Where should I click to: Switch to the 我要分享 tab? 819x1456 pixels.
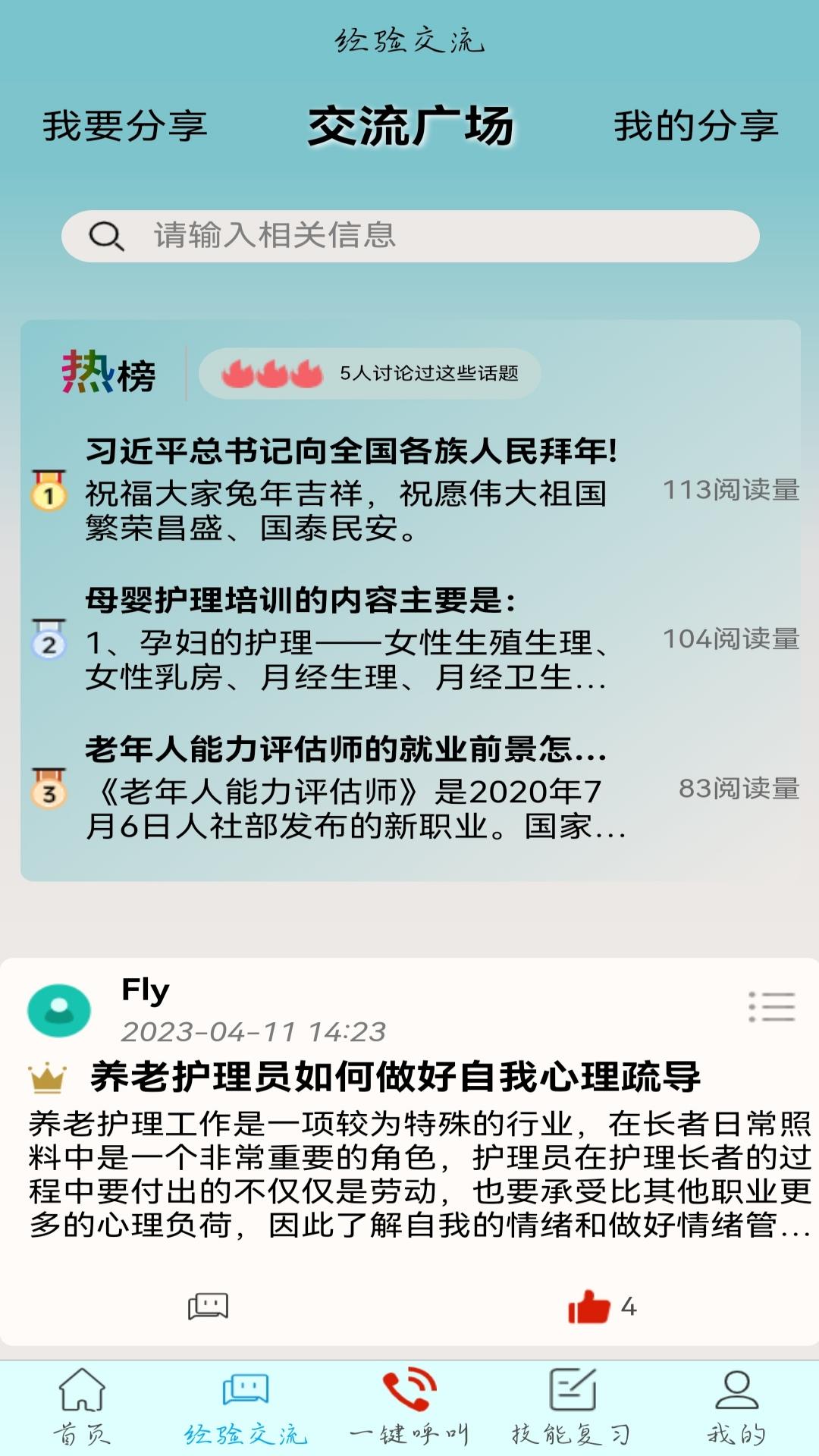tap(125, 126)
